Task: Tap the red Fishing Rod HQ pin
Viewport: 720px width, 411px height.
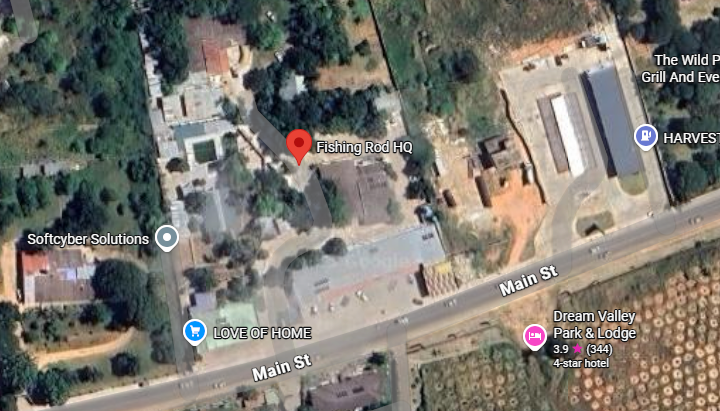Action: tap(298, 146)
